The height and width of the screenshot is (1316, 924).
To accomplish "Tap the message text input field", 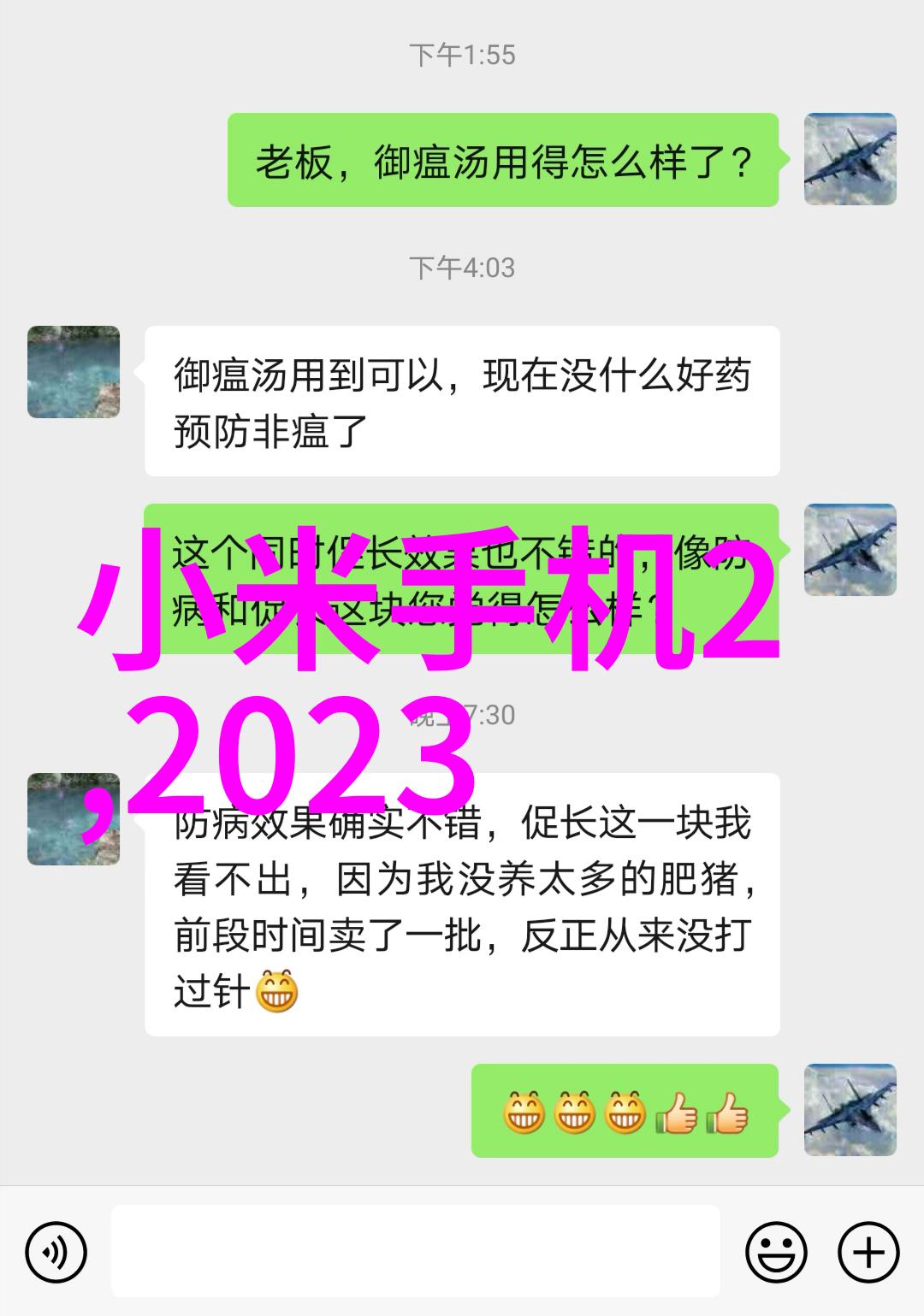I will pyautogui.click(x=415, y=1251).
